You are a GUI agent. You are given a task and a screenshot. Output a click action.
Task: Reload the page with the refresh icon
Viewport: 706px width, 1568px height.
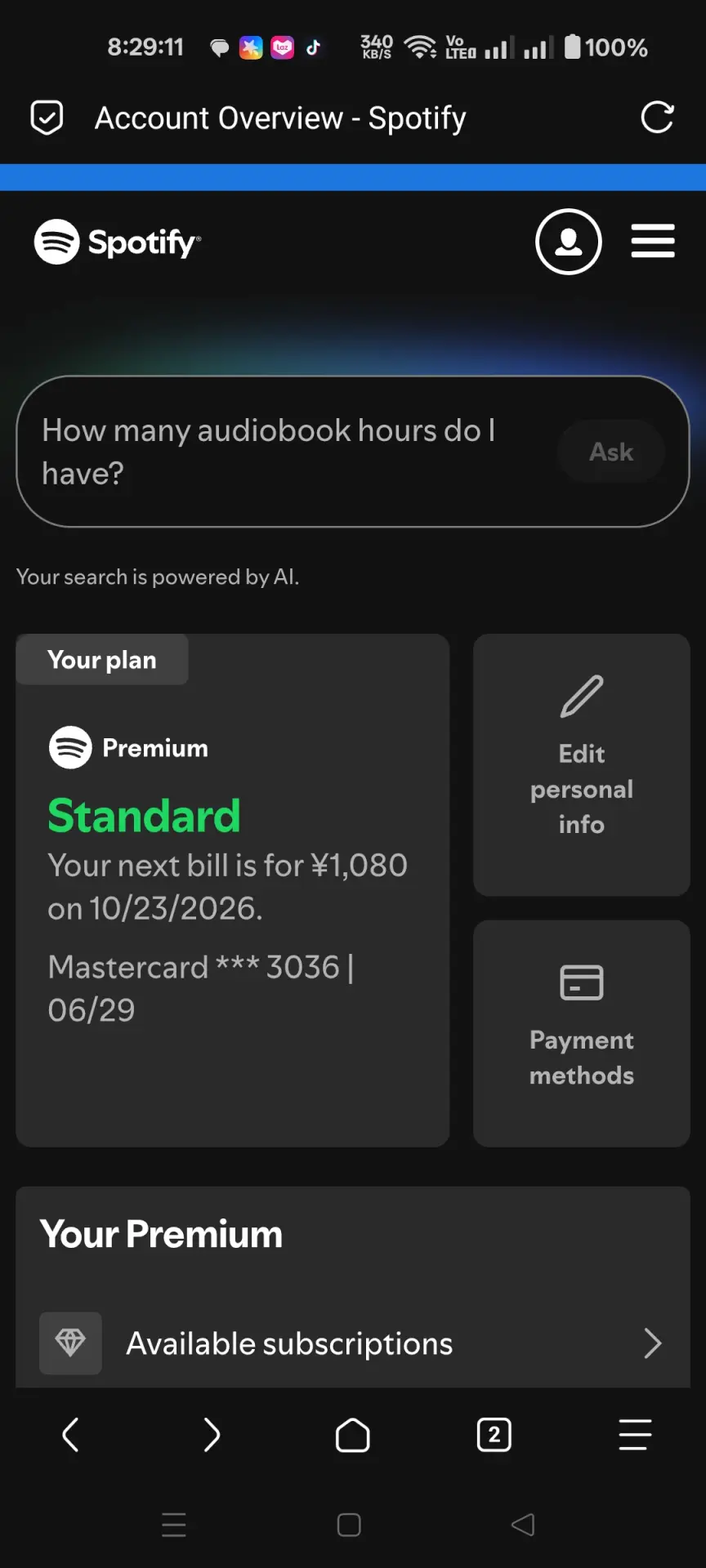coord(657,118)
